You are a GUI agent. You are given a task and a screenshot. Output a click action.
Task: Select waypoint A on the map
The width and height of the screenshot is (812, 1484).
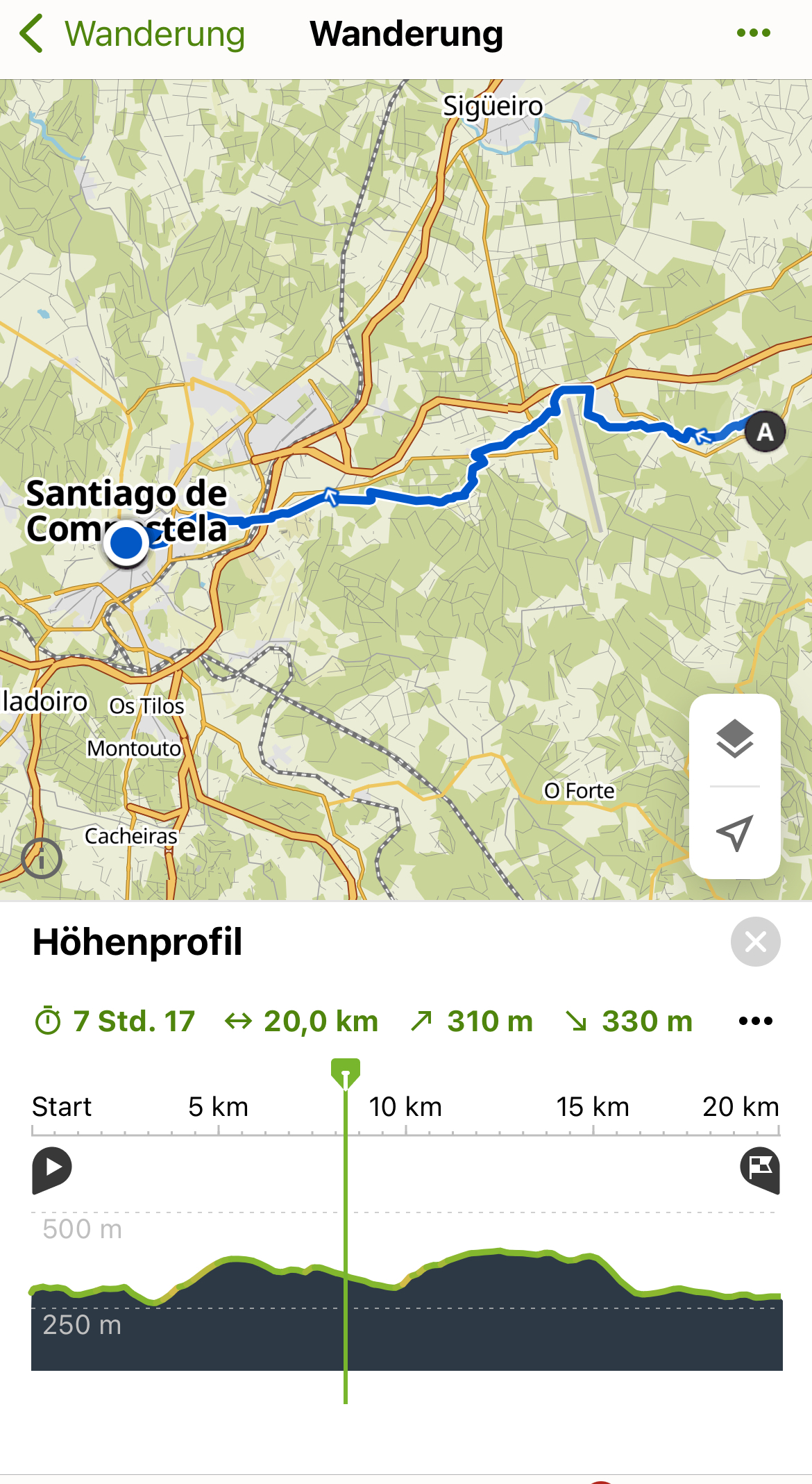tap(765, 432)
